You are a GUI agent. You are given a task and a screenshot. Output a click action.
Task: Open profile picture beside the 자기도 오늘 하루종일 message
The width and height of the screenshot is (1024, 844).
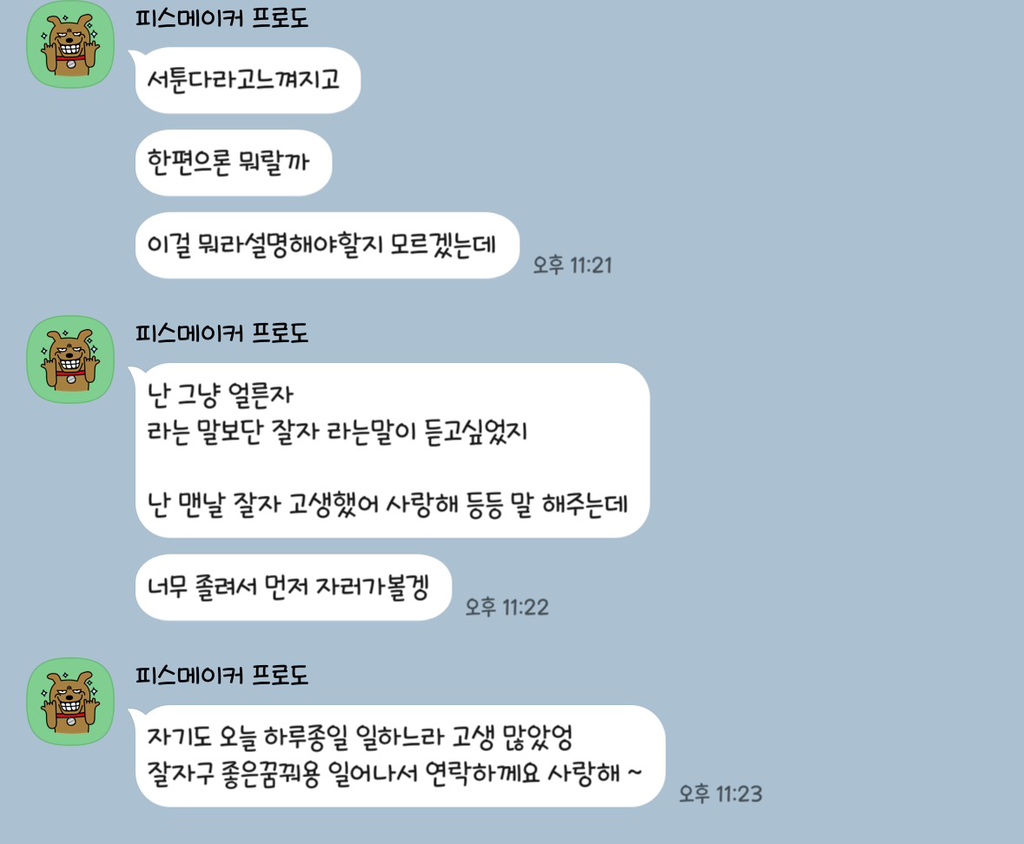(x=70, y=701)
